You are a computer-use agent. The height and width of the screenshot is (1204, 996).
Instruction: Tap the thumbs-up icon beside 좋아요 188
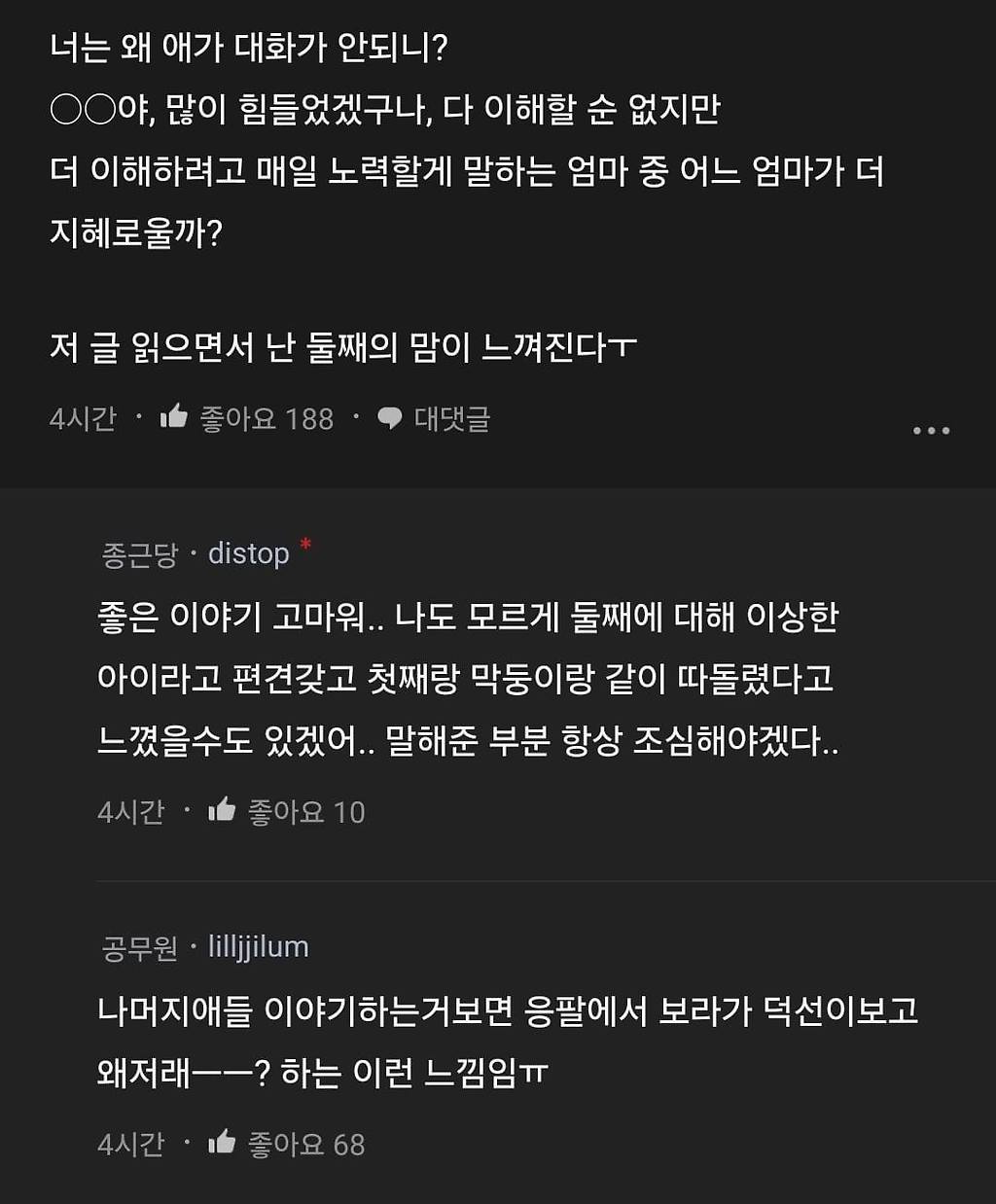(175, 418)
